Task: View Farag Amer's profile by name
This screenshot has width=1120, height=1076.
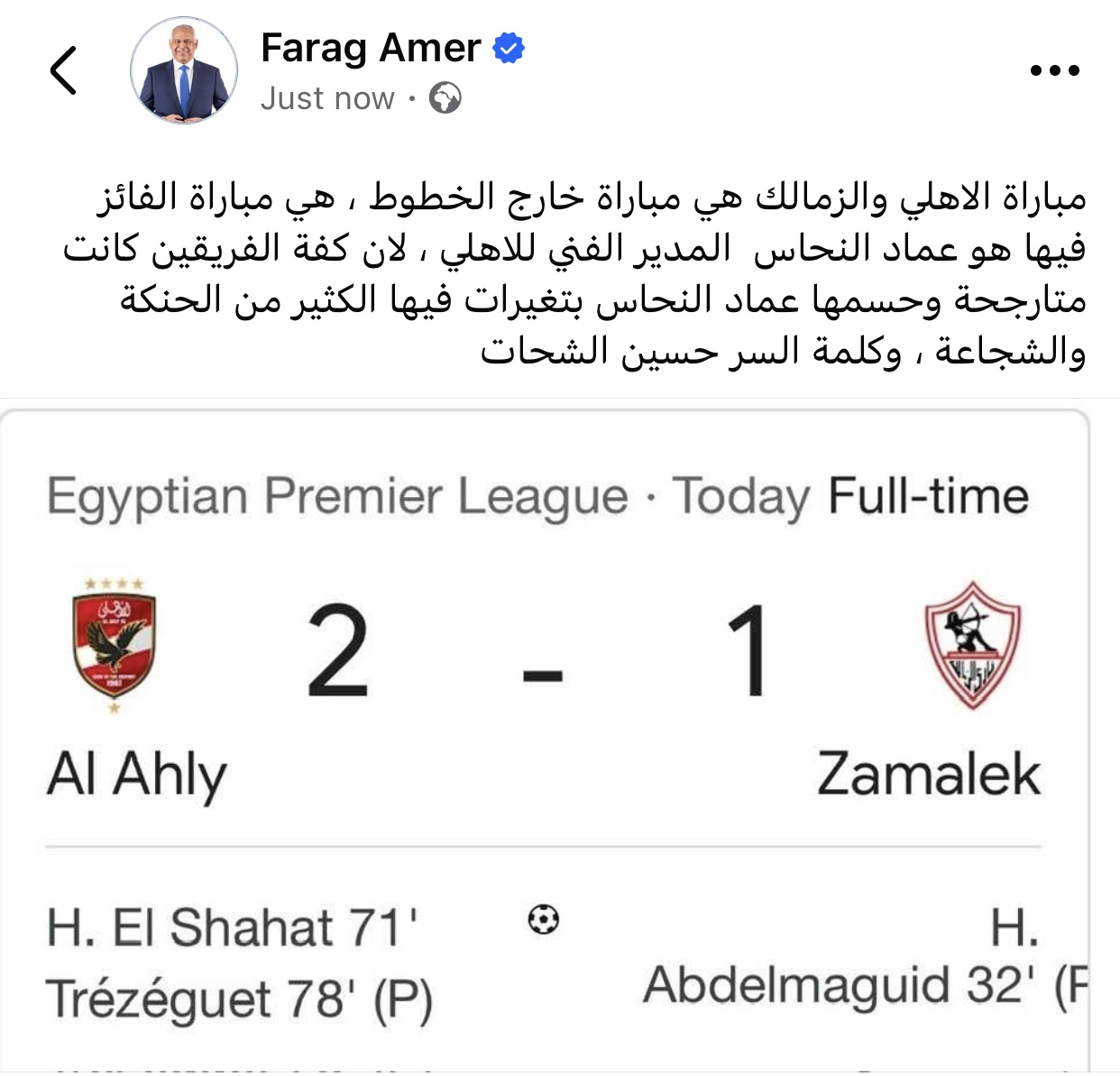Action: [371, 48]
